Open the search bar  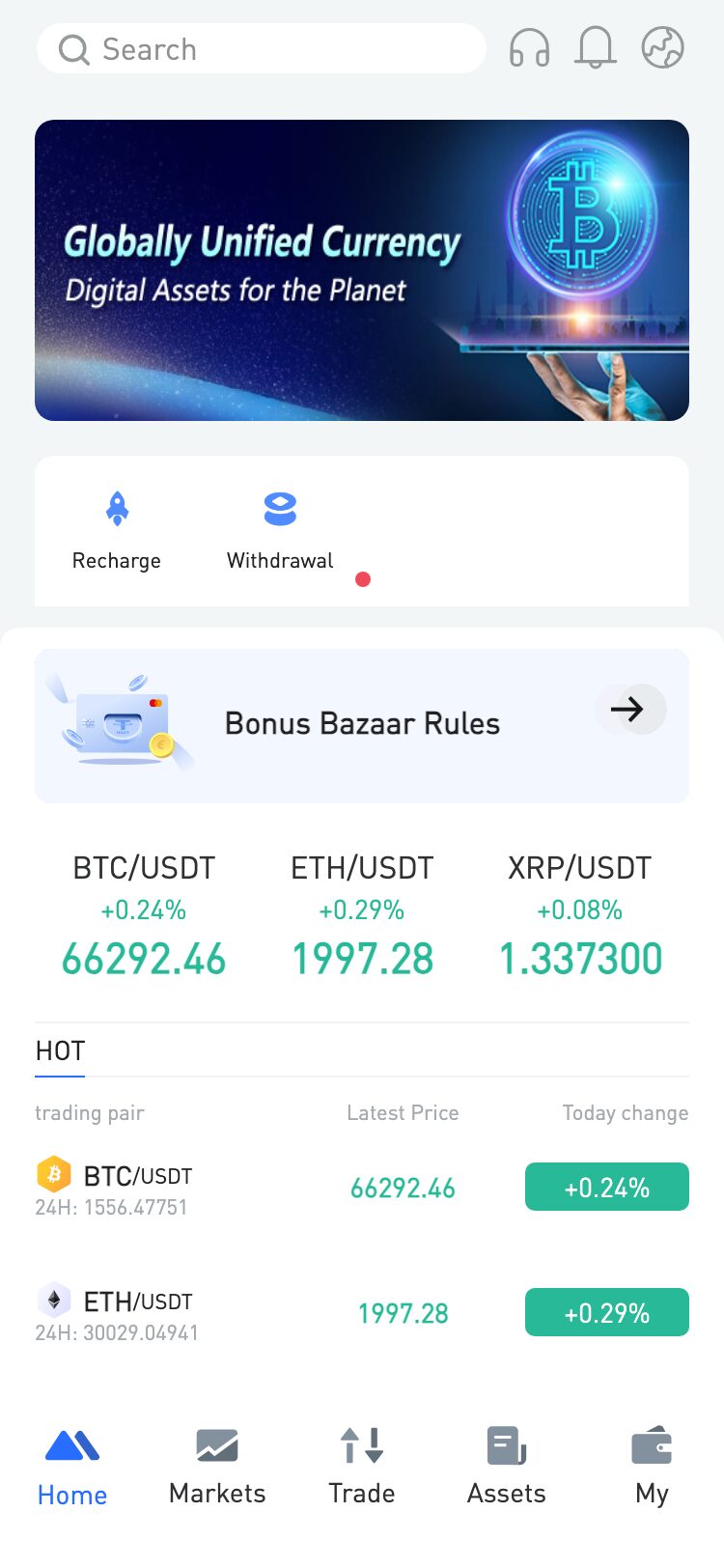pos(261,49)
